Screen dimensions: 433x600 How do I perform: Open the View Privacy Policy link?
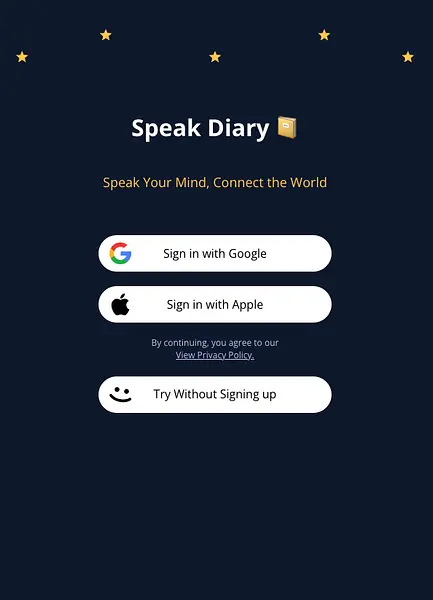tap(215, 355)
